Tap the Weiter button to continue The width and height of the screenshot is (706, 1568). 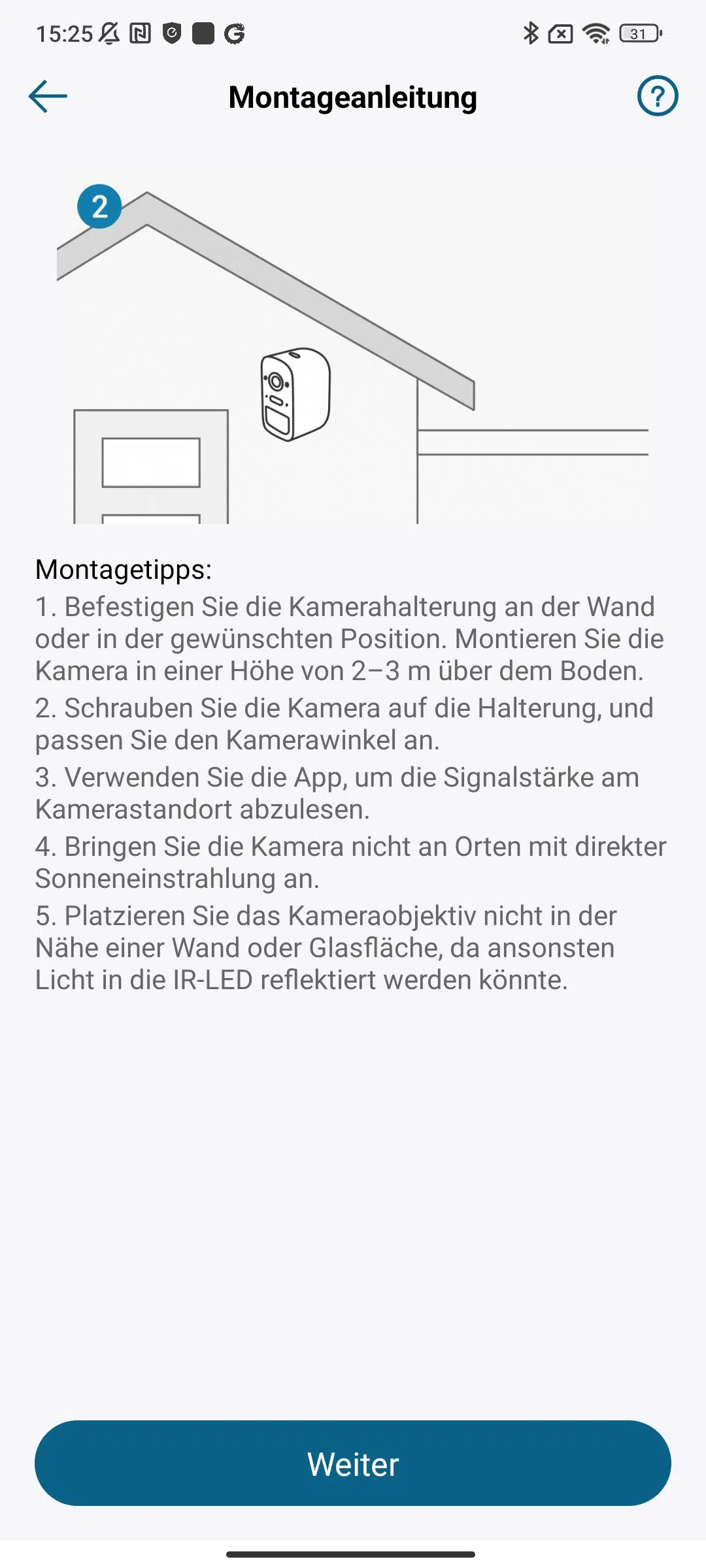(353, 1463)
